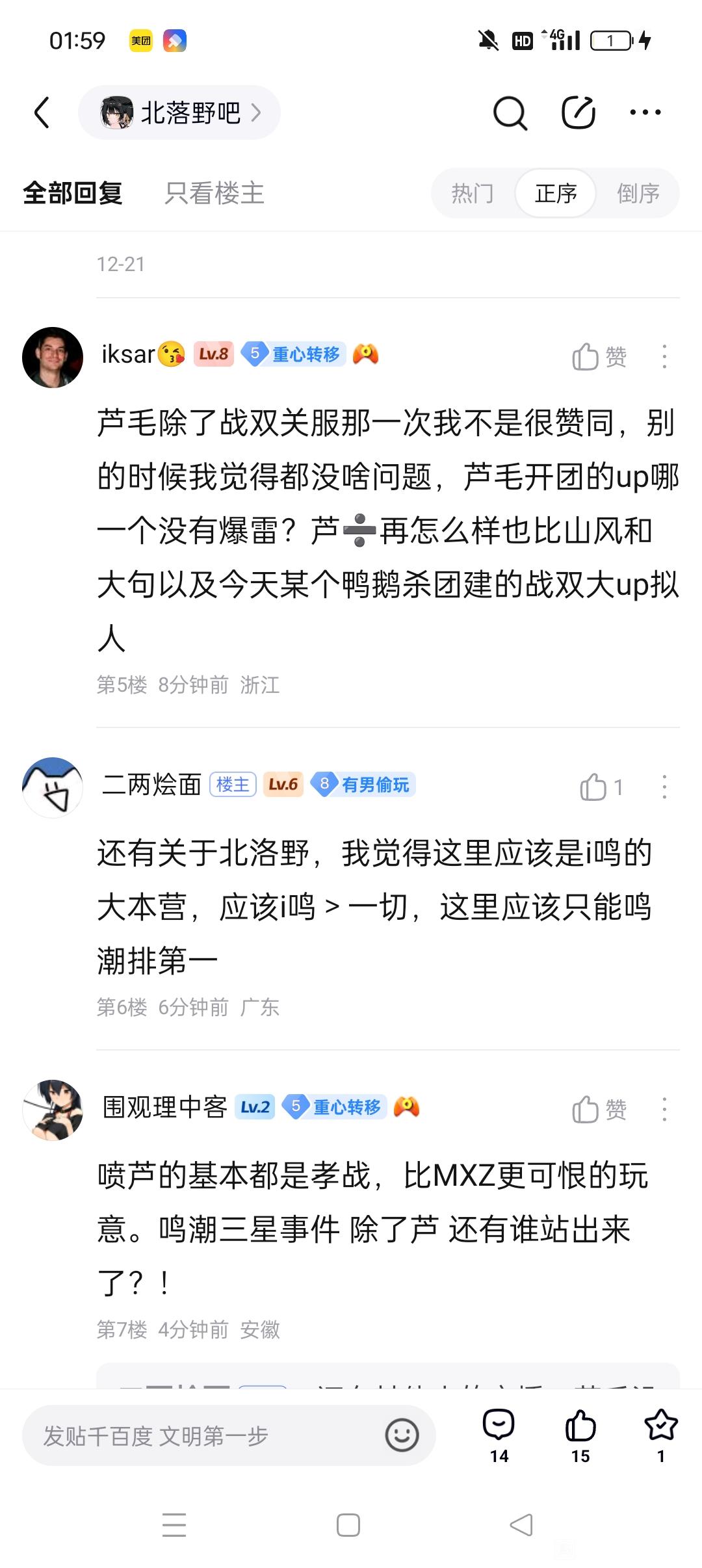Open more options on 围观理中客's reply
Image resolution: width=702 pixels, height=1568 pixels.
pyautogui.click(x=664, y=1109)
